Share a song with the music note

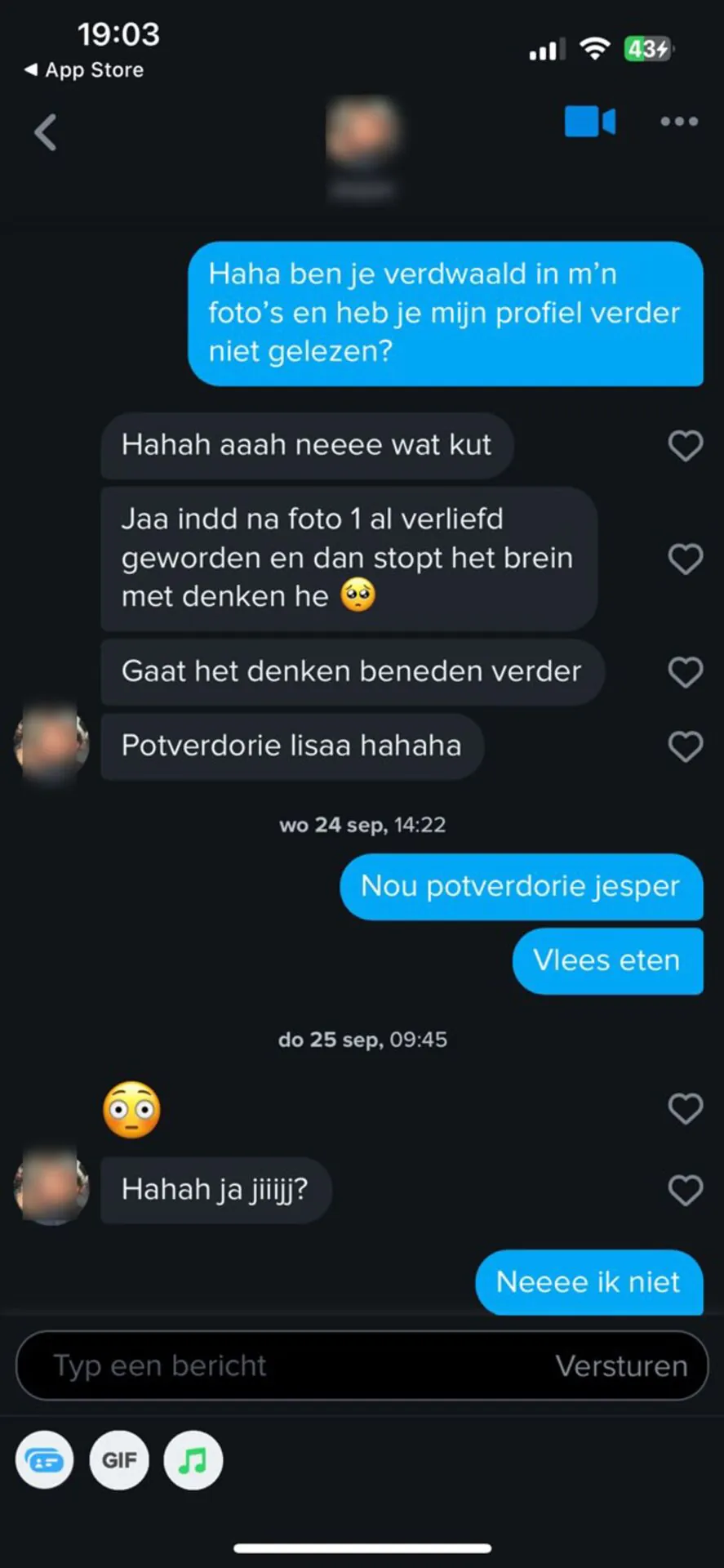(193, 1460)
